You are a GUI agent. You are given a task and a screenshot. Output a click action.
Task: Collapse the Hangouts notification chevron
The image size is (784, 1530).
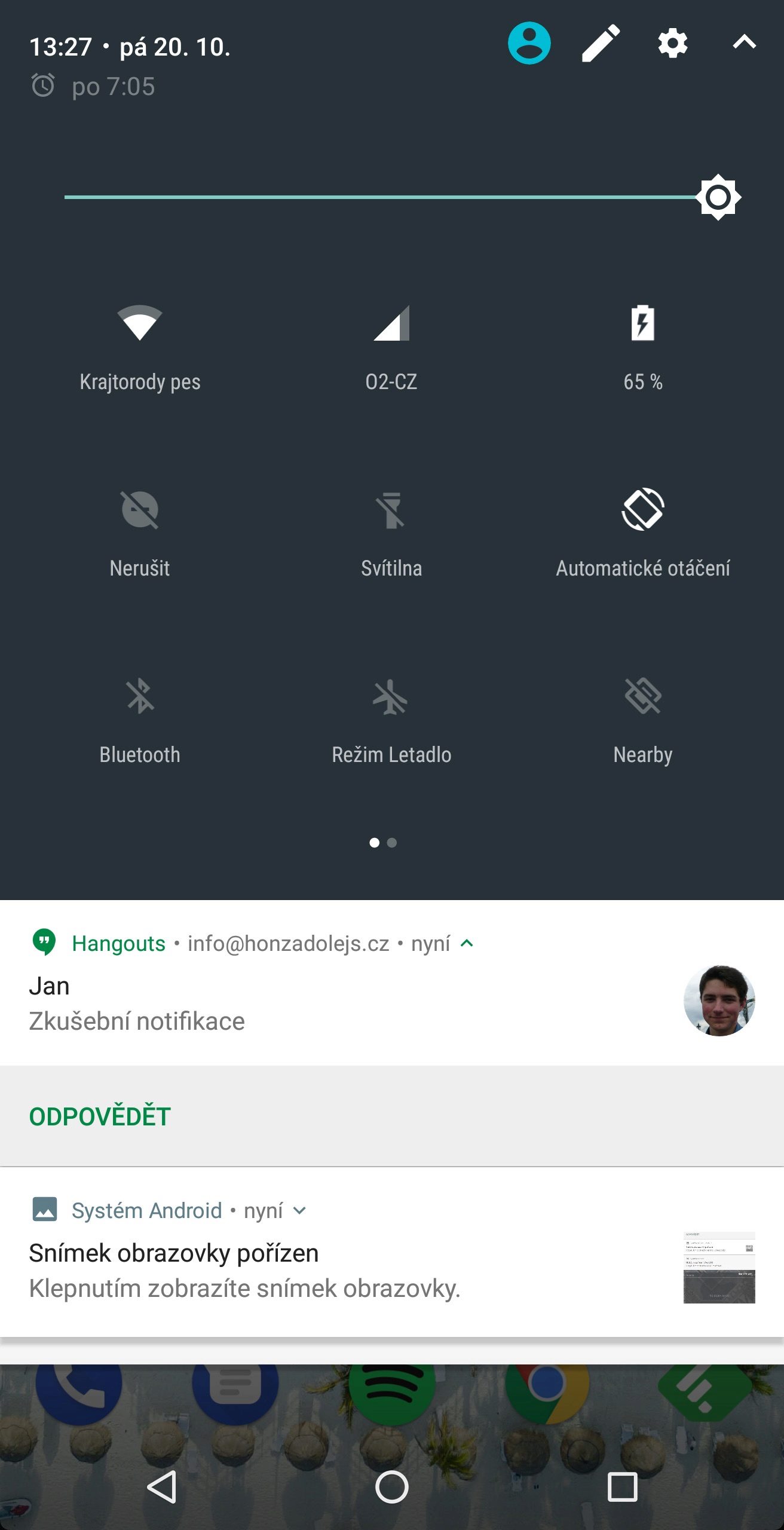(x=467, y=943)
